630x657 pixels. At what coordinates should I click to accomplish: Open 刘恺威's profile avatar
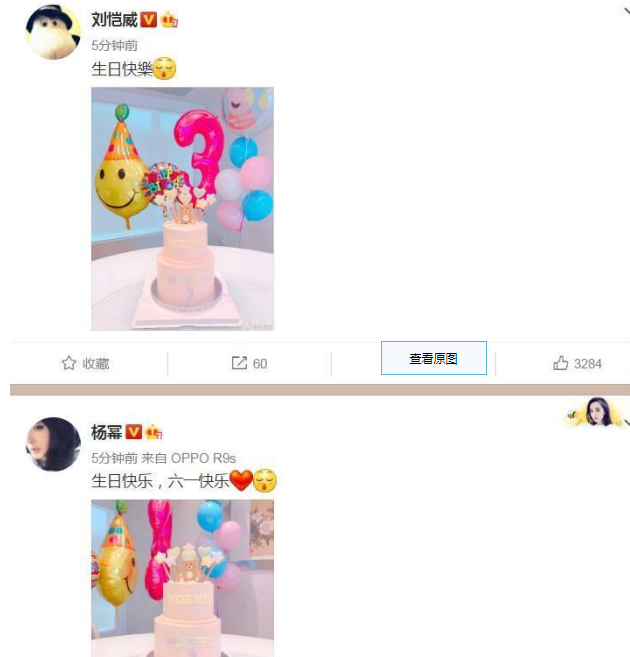tap(53, 32)
